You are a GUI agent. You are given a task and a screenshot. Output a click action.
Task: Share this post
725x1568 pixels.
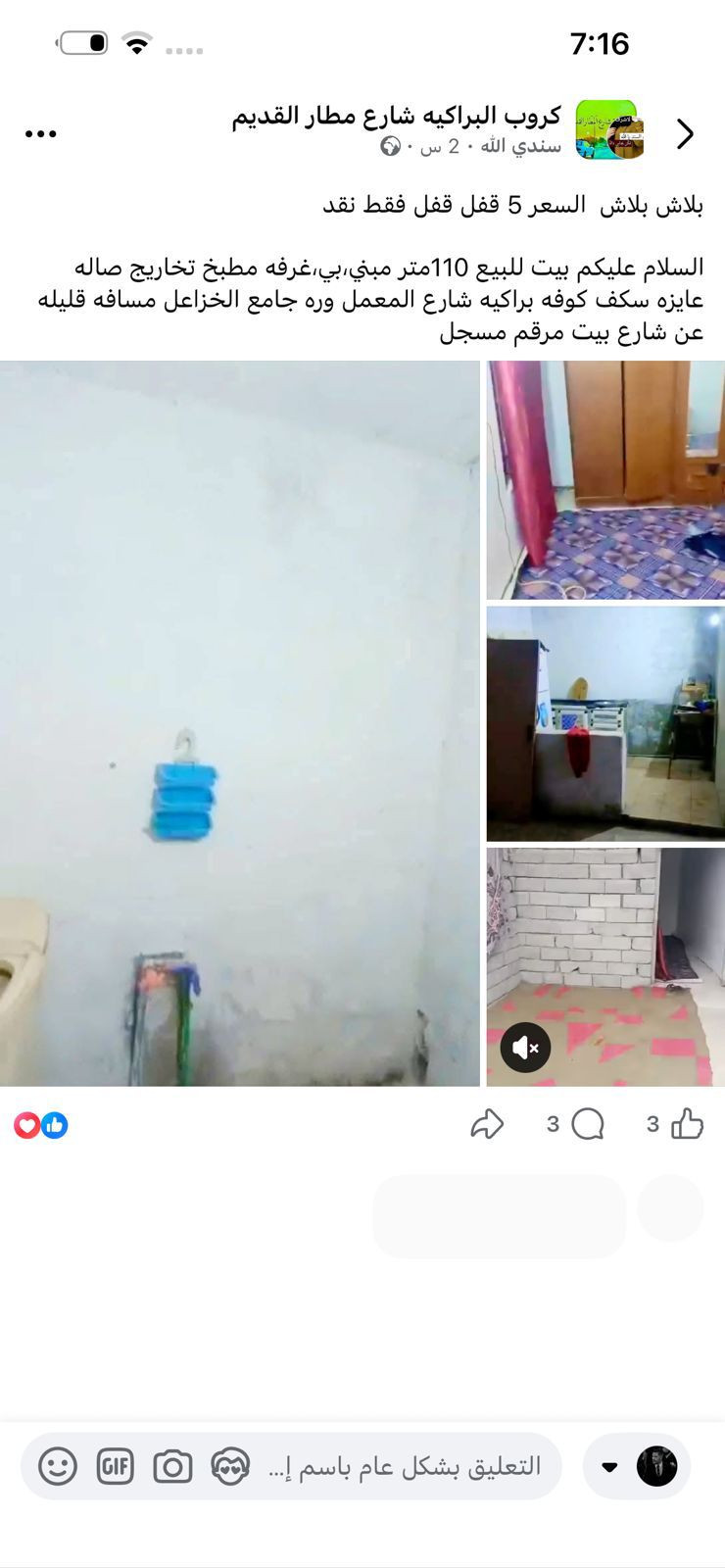tap(487, 1124)
